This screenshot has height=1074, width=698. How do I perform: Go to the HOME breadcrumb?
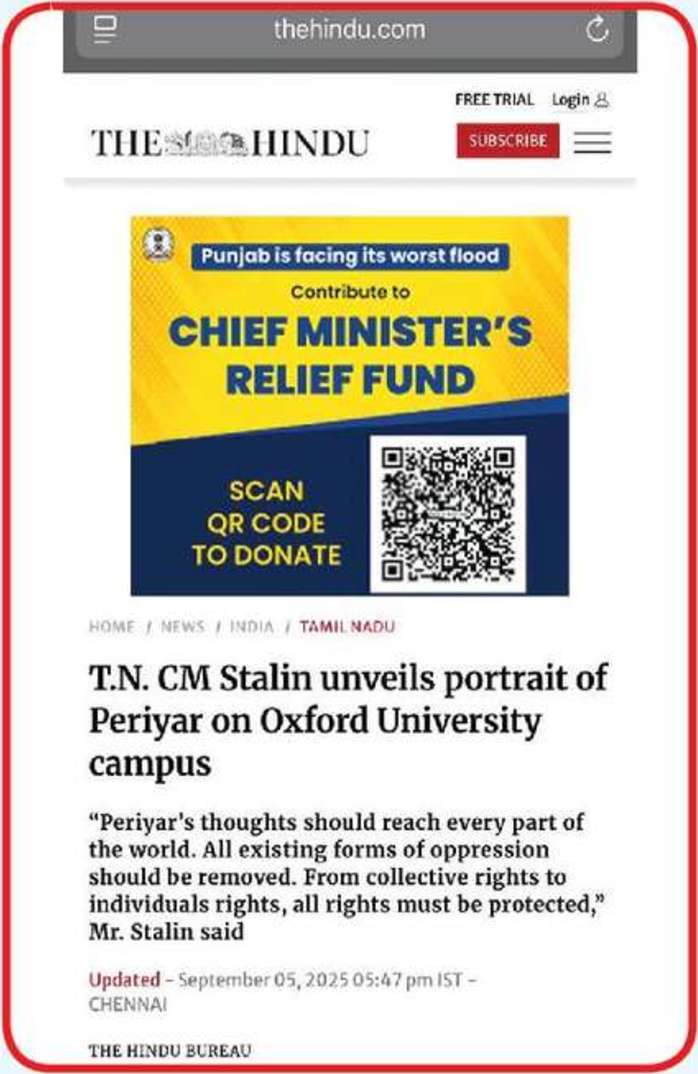point(111,627)
